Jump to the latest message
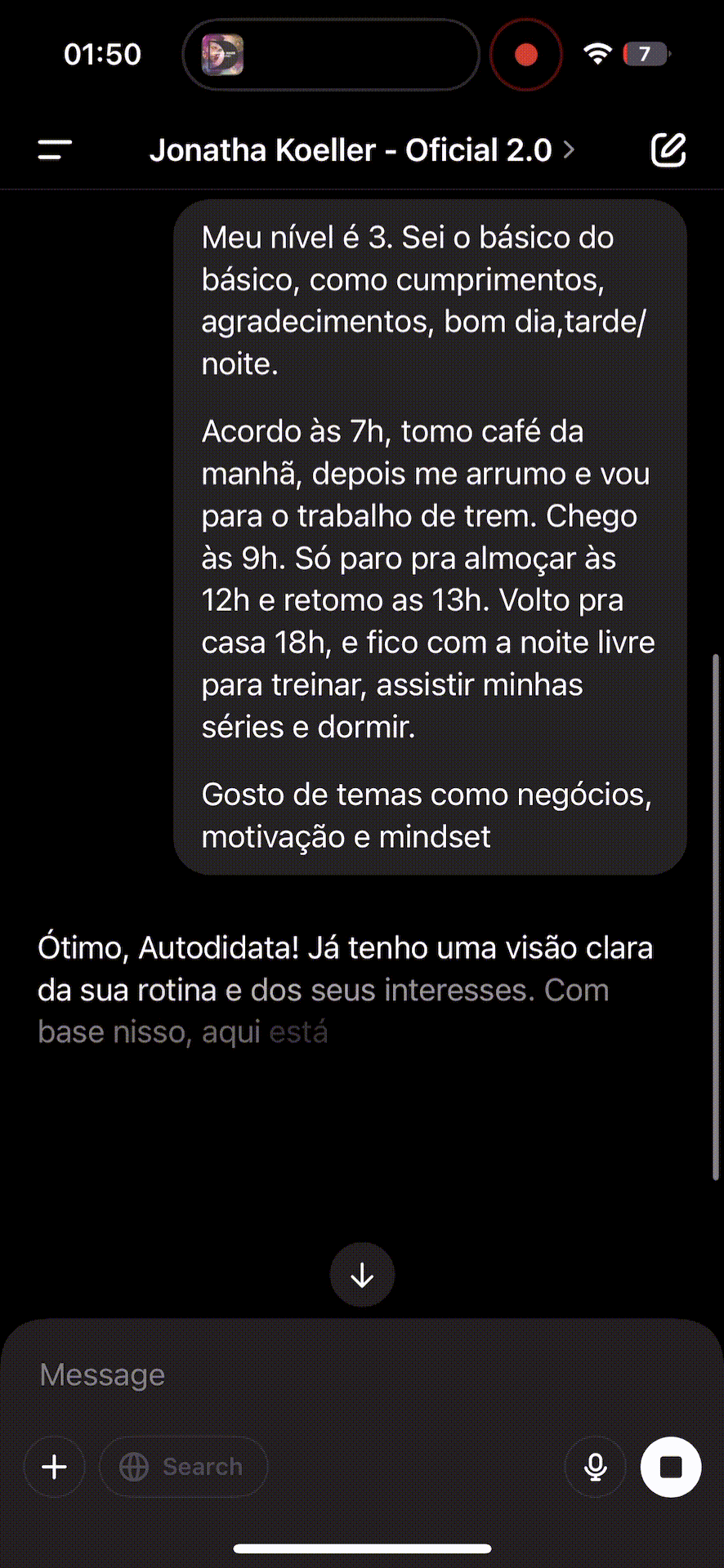The height and width of the screenshot is (1568, 724). [362, 1275]
